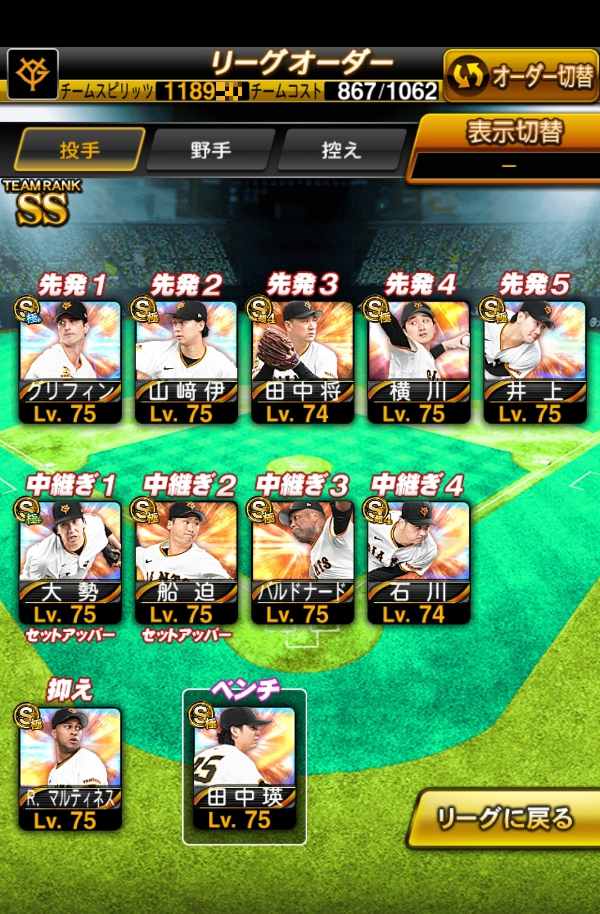The width and height of the screenshot is (600, 914).
Task: Select closer R.マルティネス card
Action: [70, 768]
